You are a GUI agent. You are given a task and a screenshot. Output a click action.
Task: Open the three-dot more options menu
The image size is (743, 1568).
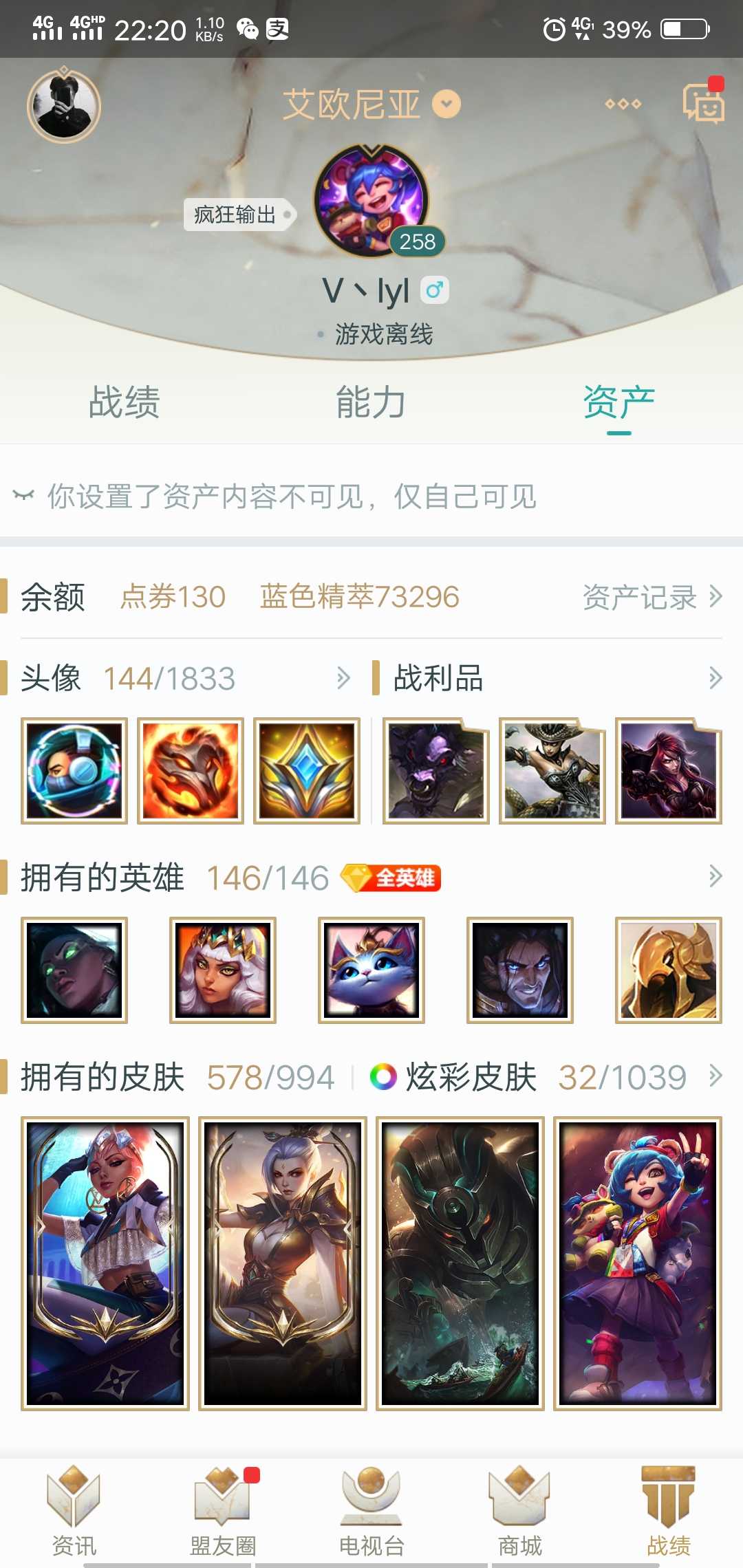pos(623,104)
